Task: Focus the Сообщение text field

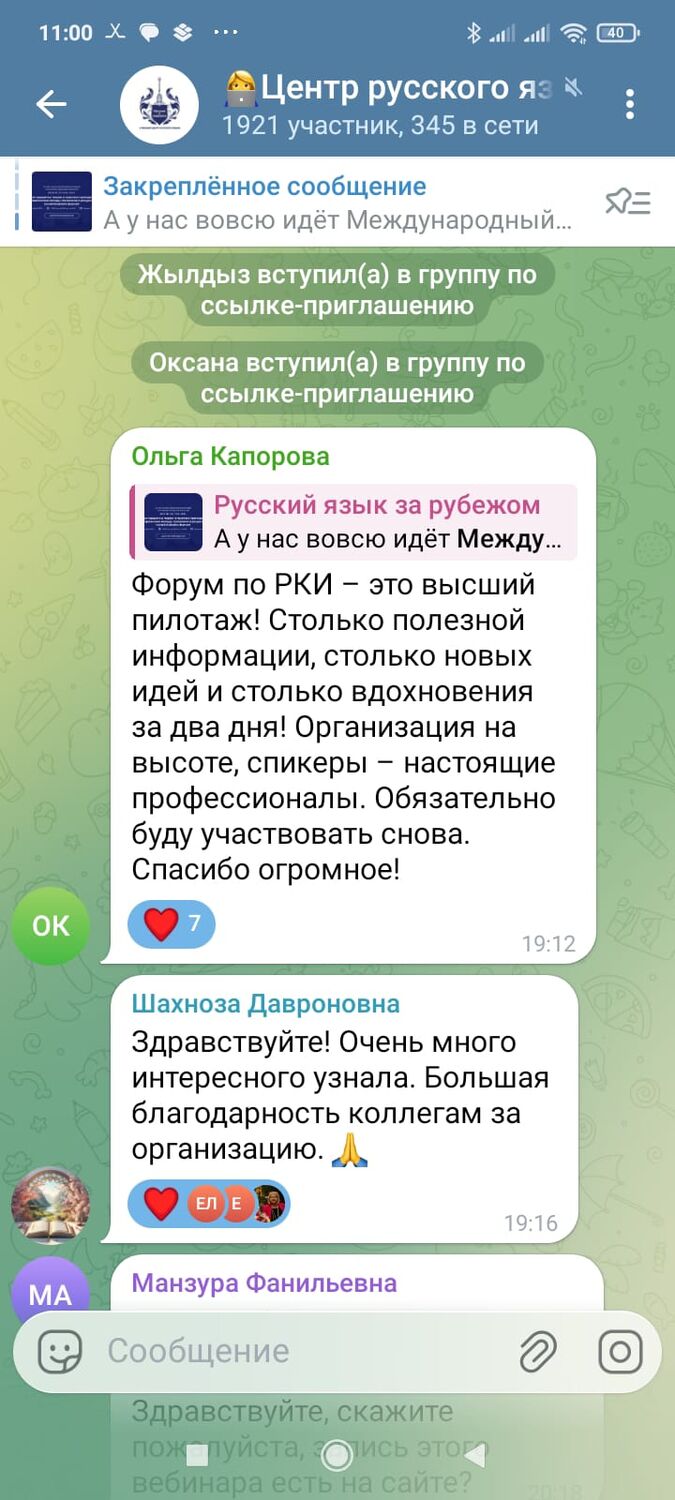Action: coord(300,1352)
